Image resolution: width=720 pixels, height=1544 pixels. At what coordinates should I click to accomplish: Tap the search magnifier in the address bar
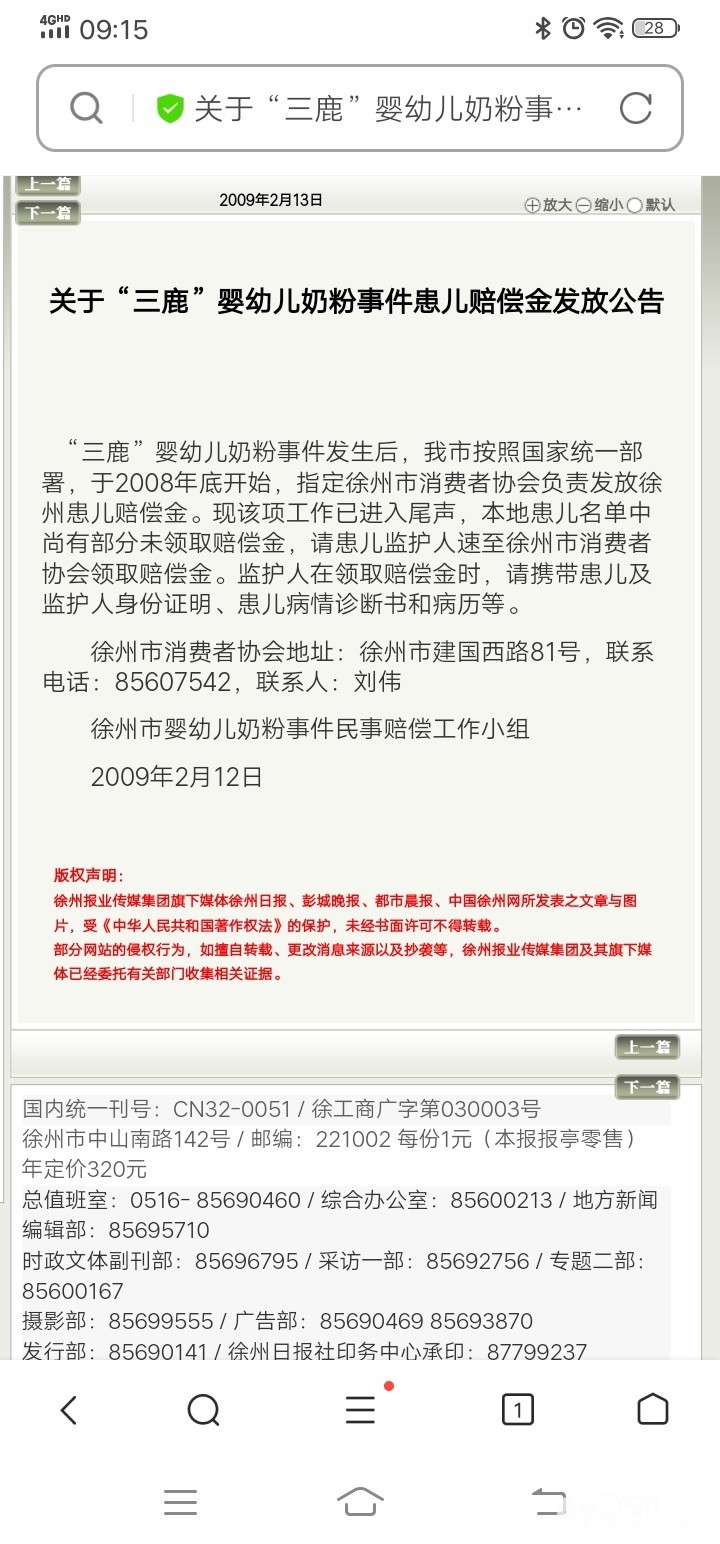tap(87, 108)
